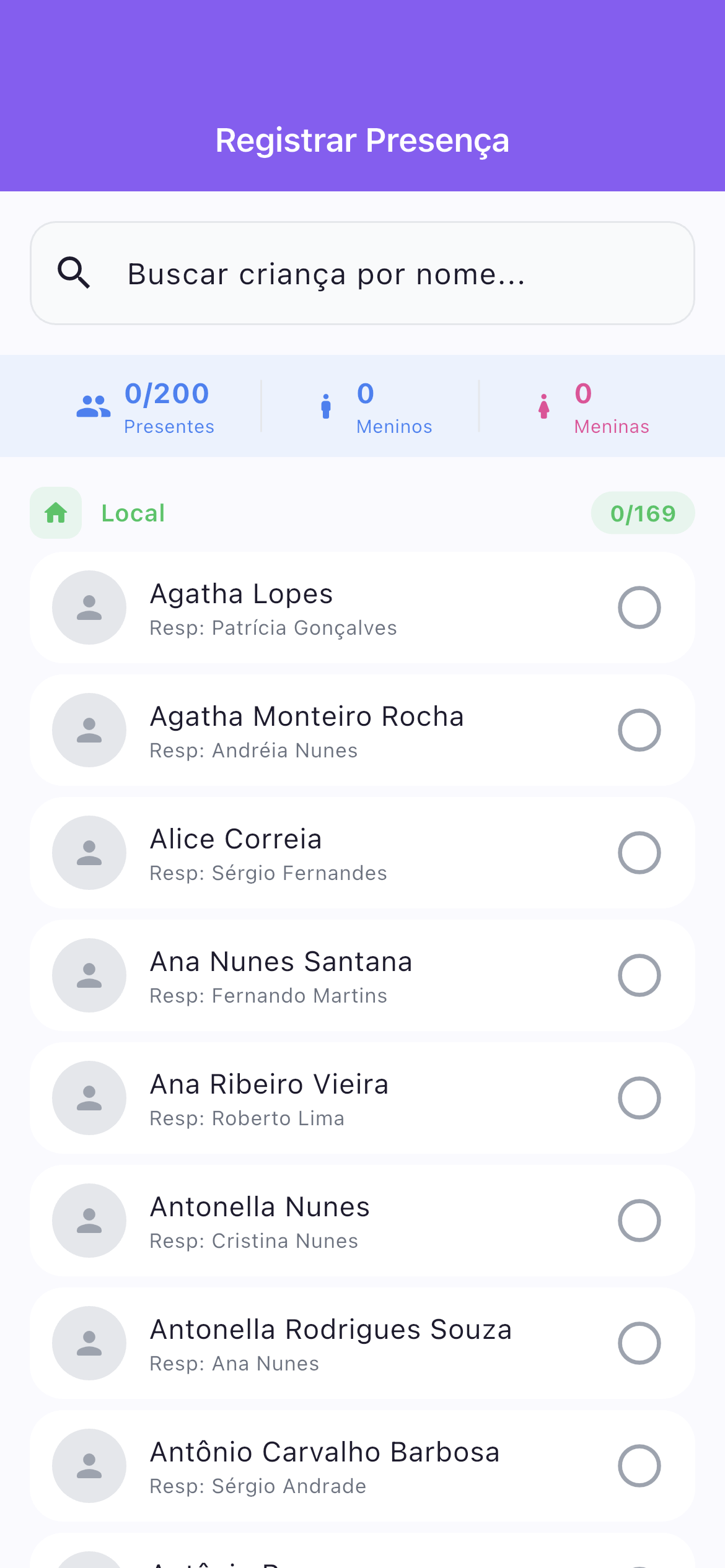Click the green home icon next to Local
Screen dimensions: 725x1568
pos(55,513)
